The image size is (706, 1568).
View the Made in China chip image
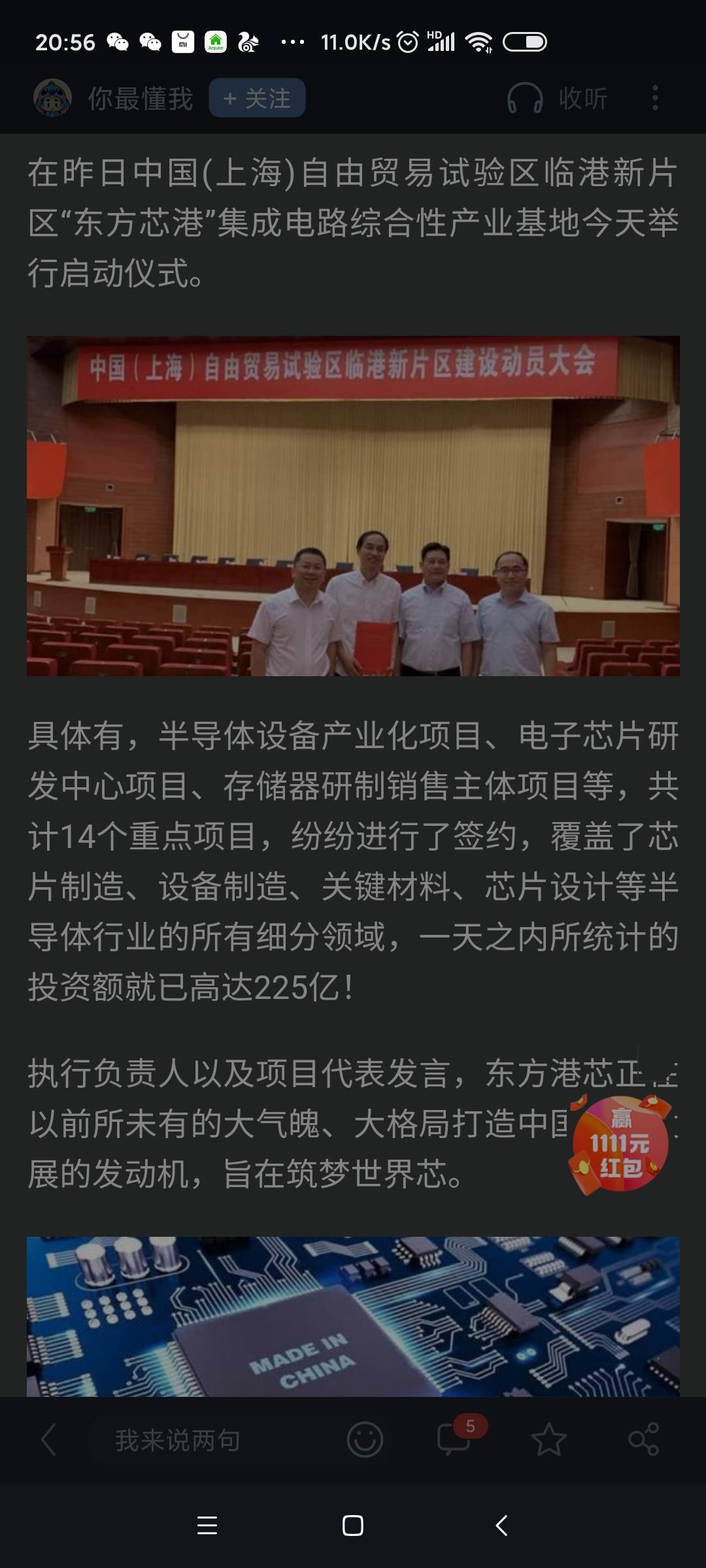click(353, 1316)
